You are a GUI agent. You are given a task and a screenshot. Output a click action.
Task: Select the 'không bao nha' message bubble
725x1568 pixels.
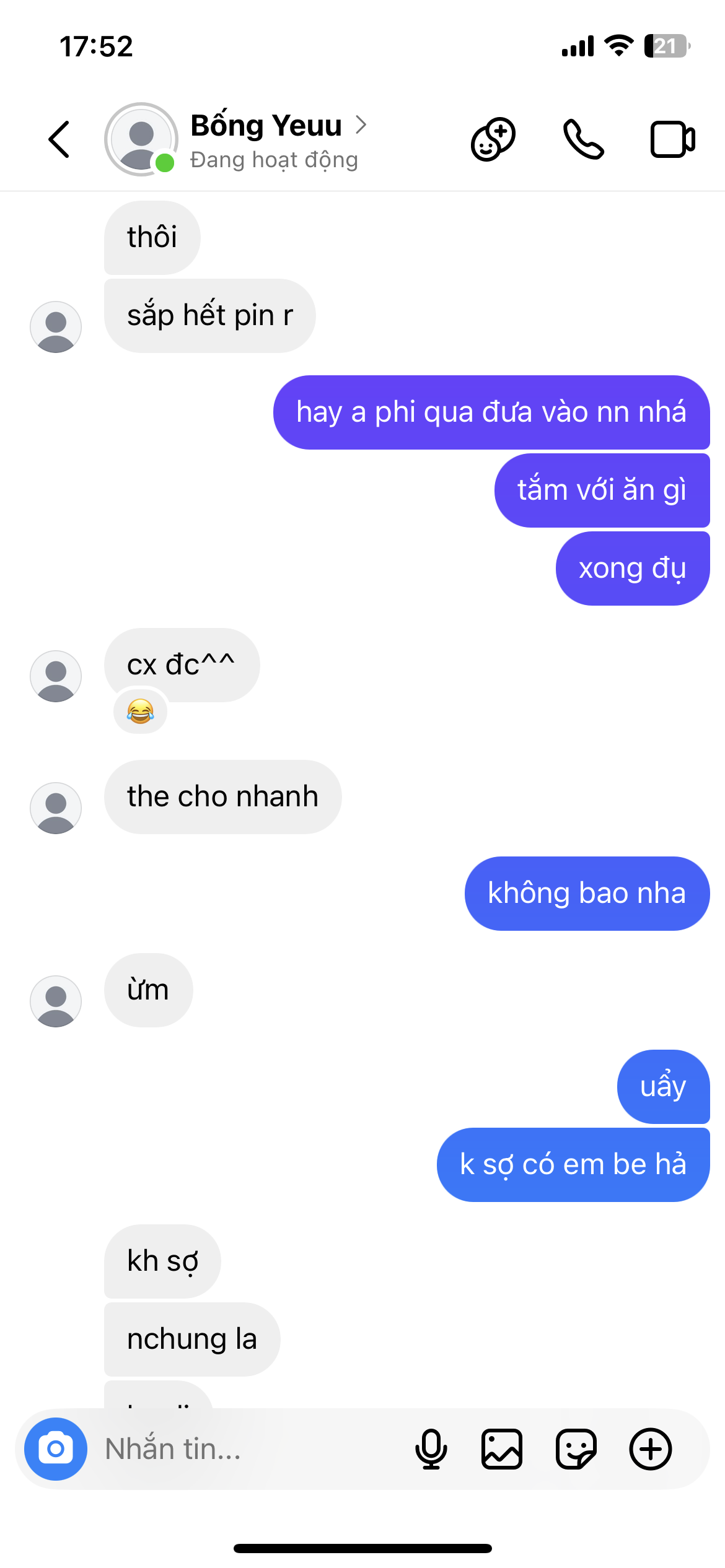(586, 894)
